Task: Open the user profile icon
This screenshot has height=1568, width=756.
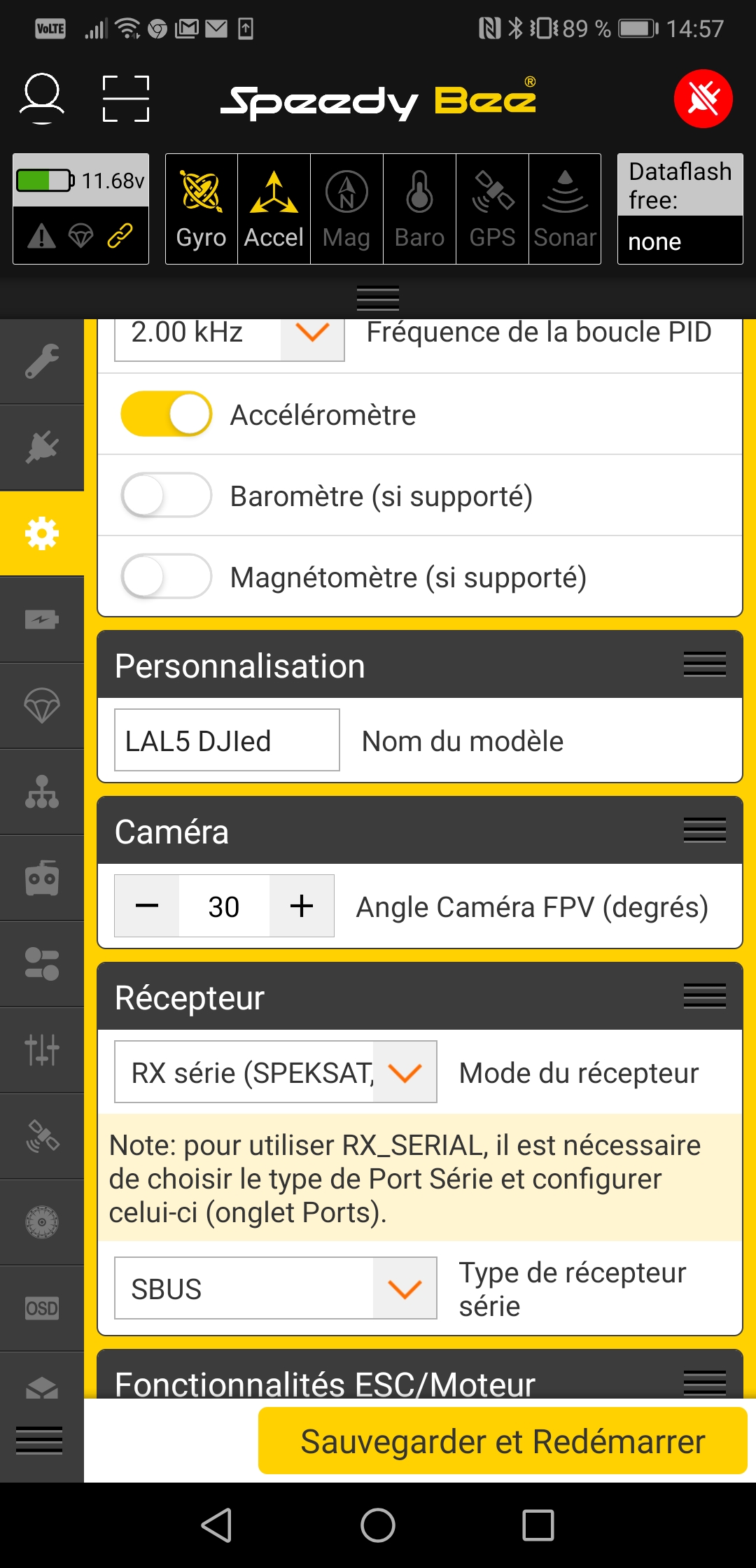Action: coord(42,99)
